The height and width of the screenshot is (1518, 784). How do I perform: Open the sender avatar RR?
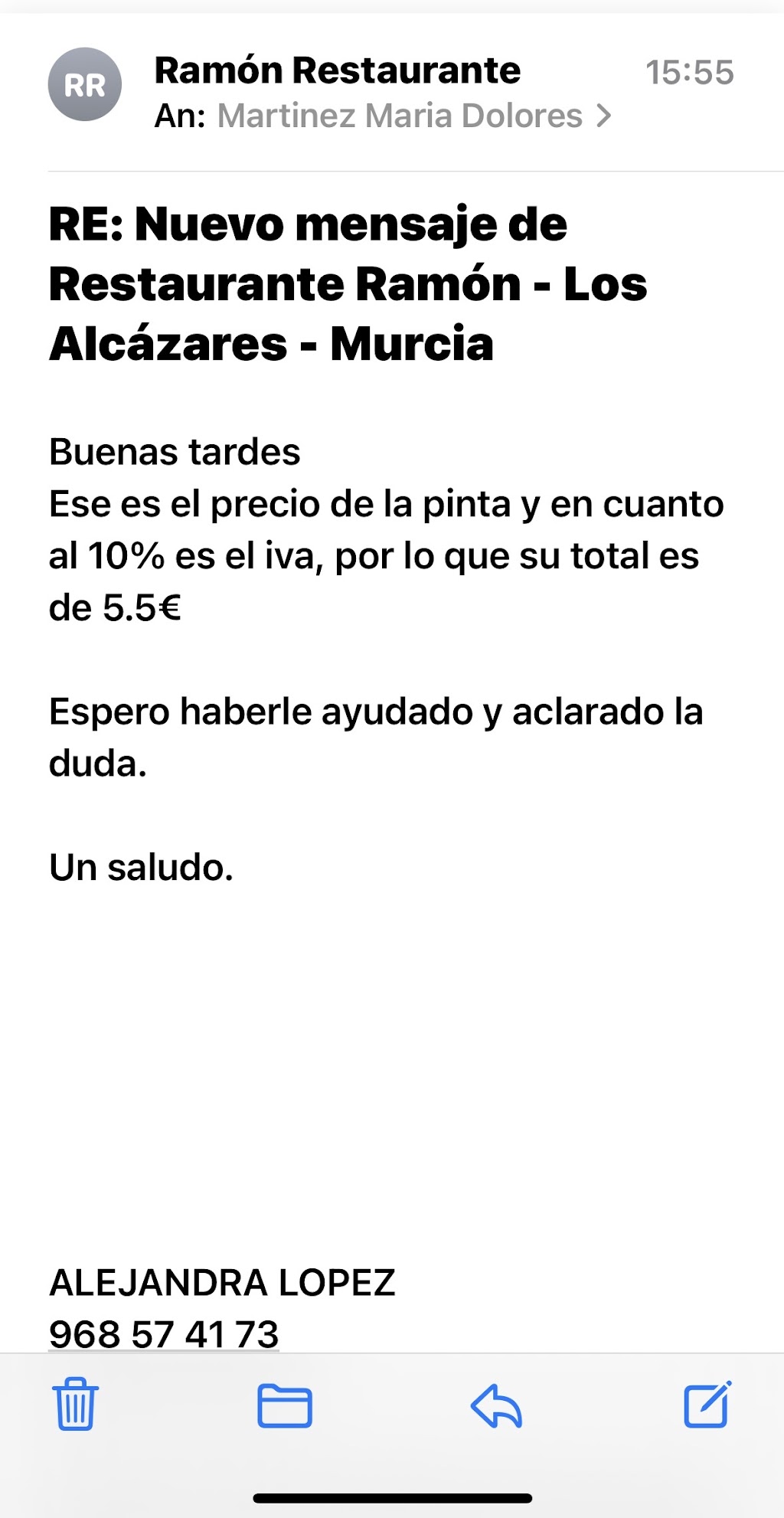(85, 85)
